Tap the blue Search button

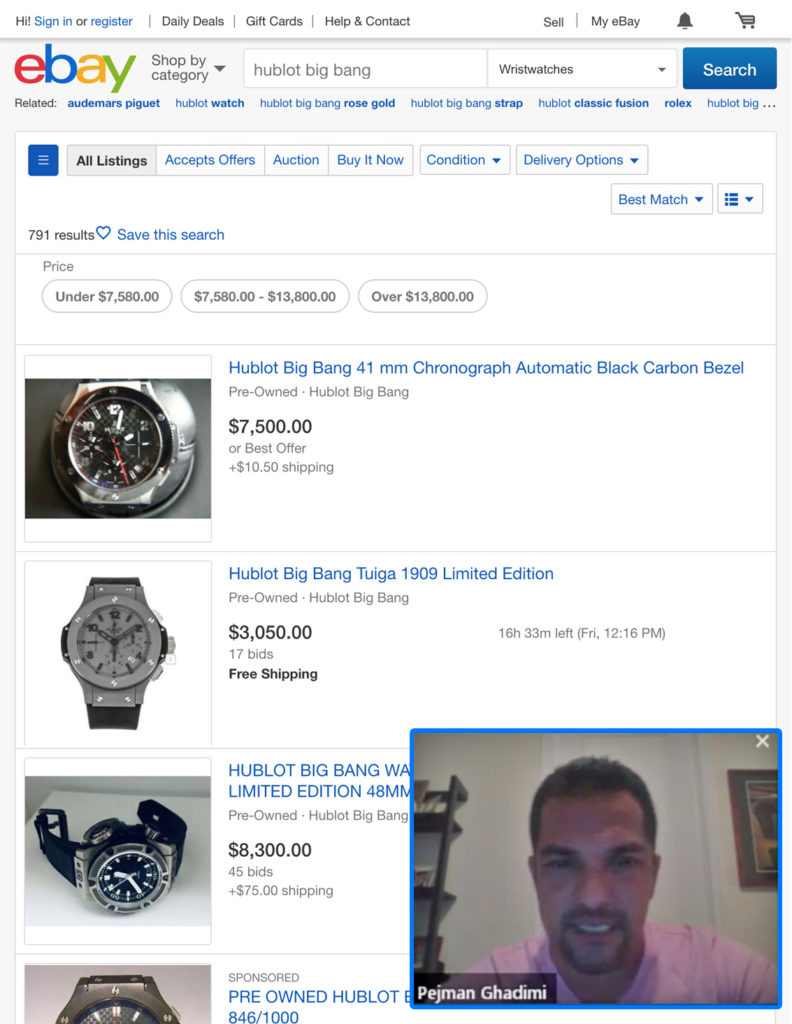[x=729, y=69]
